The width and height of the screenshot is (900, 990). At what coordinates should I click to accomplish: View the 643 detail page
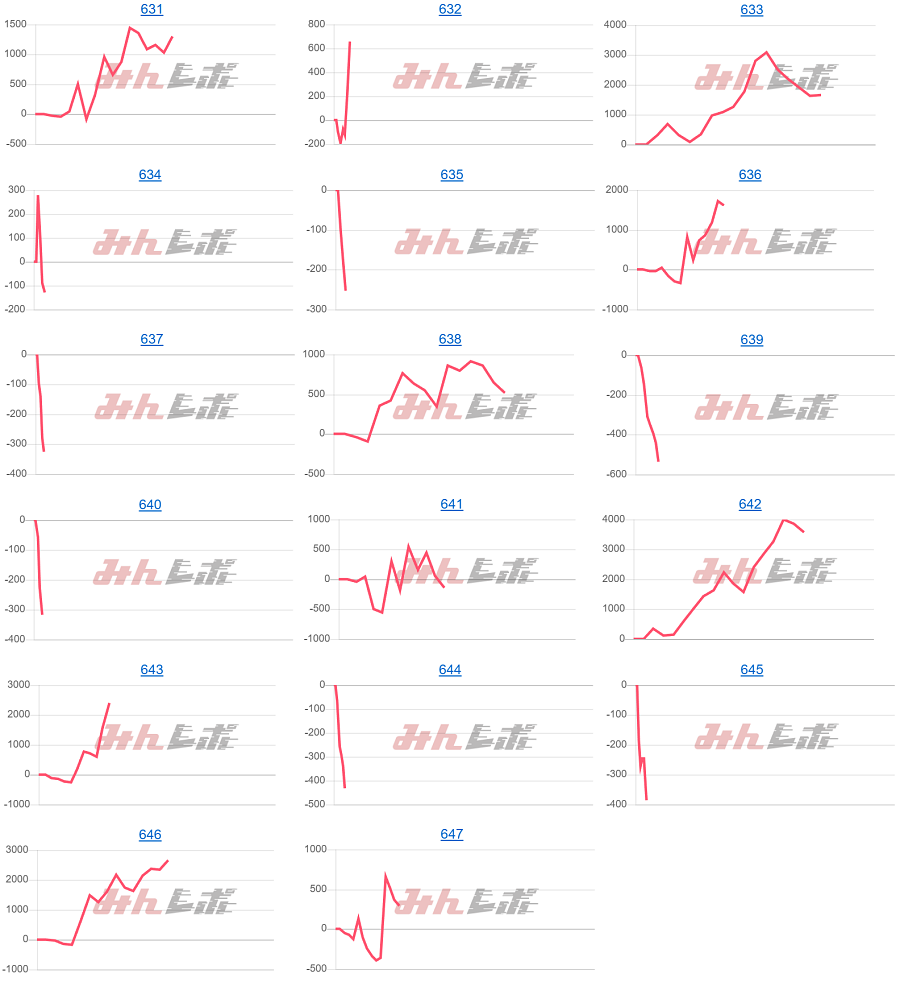click(x=151, y=670)
